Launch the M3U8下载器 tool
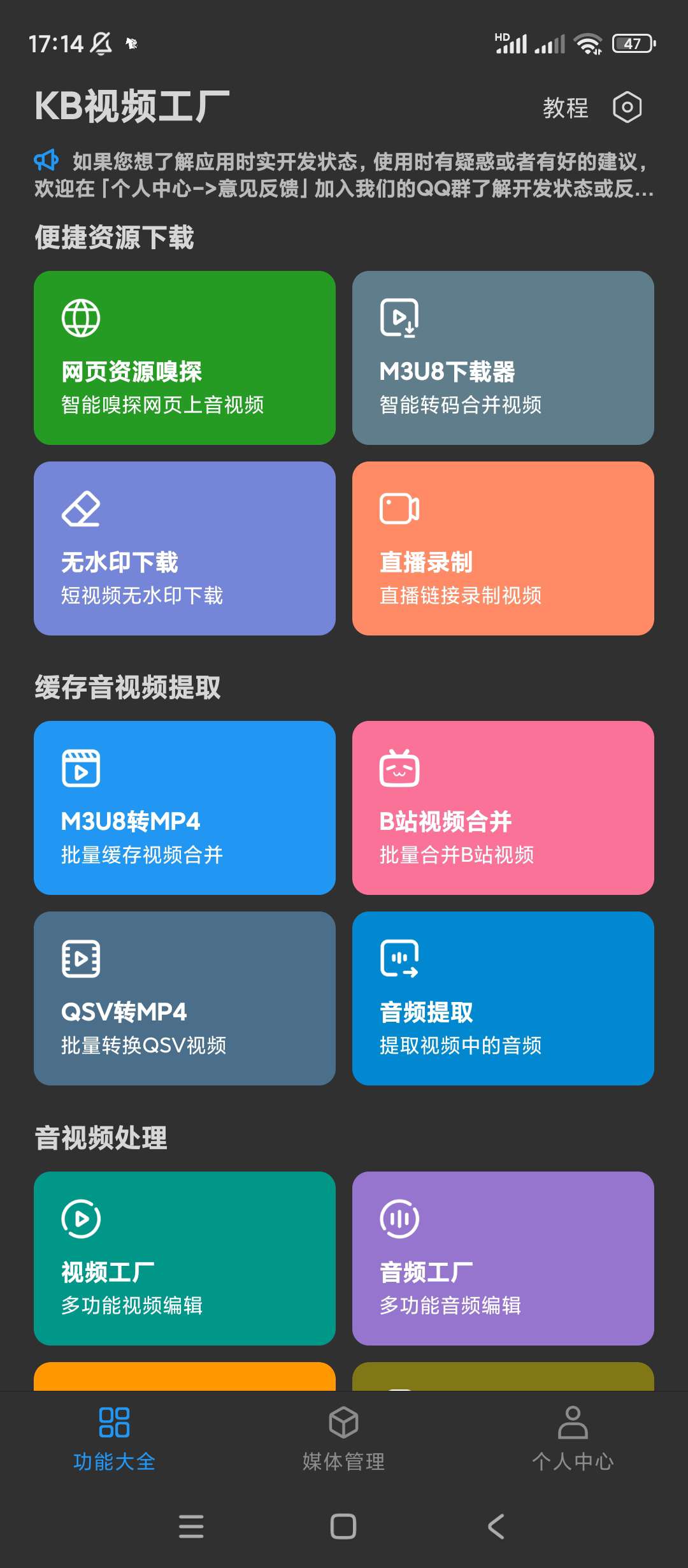The image size is (688, 1568). [503, 358]
